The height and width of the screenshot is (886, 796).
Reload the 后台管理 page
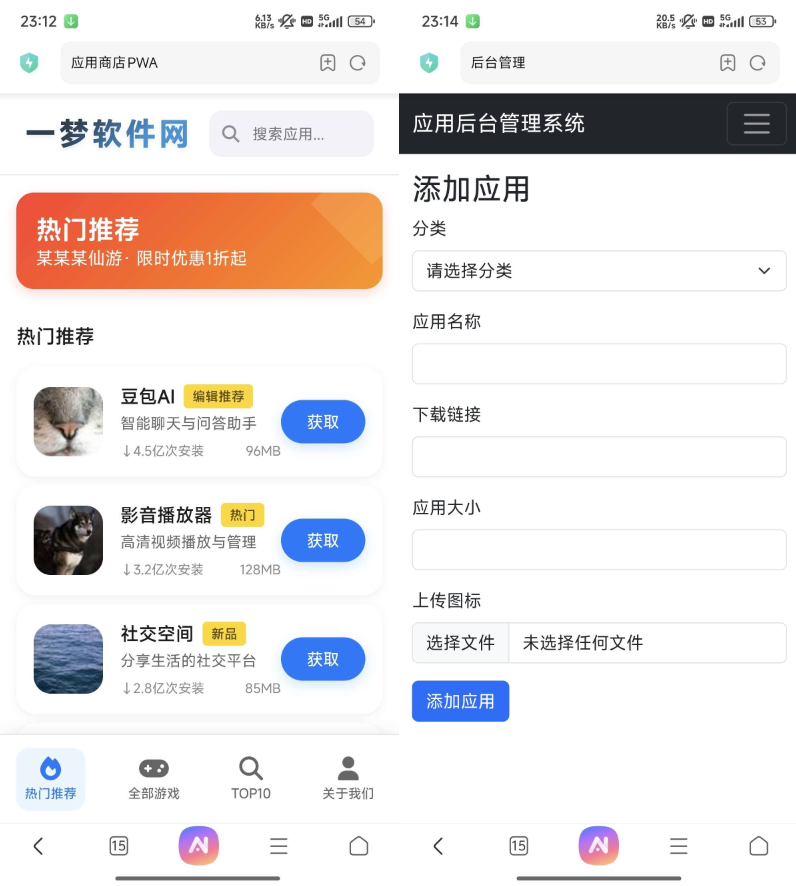(757, 63)
